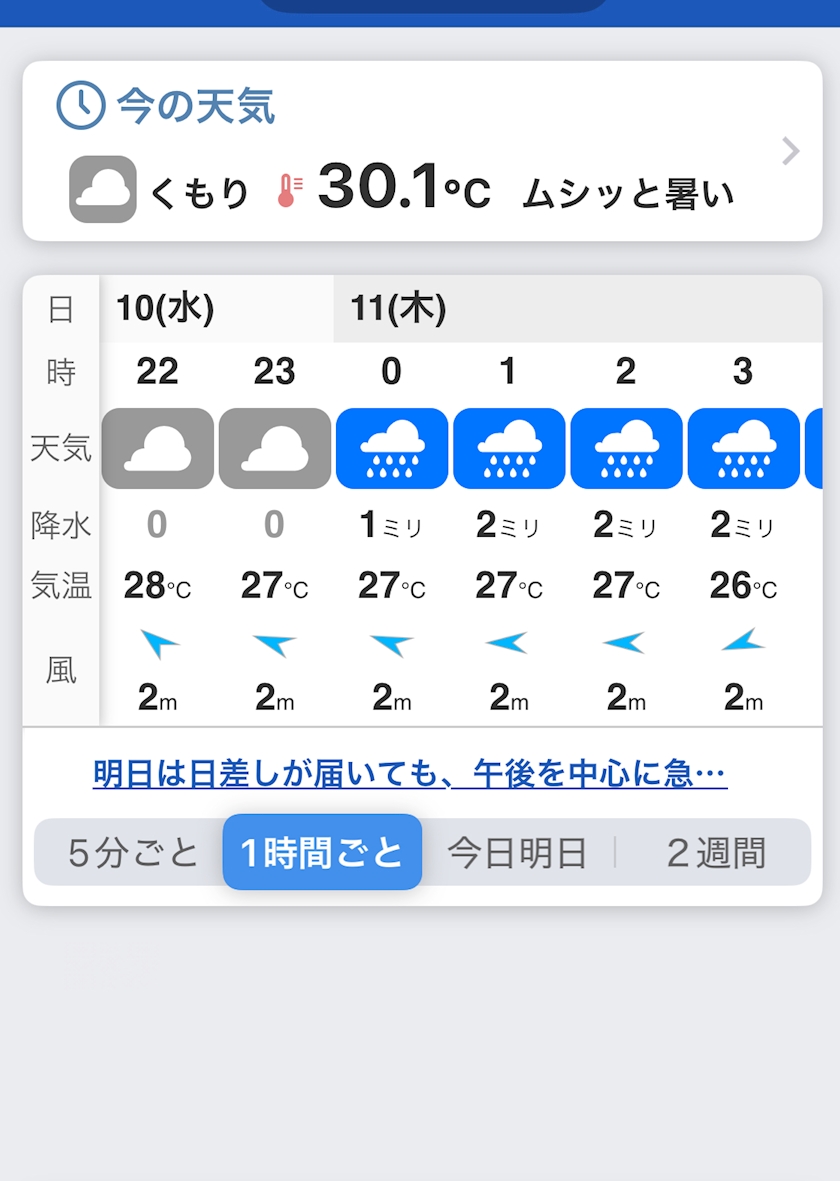The image size is (840, 1181).
Task: Switch to the 今日明日 forecast
Action: point(516,853)
